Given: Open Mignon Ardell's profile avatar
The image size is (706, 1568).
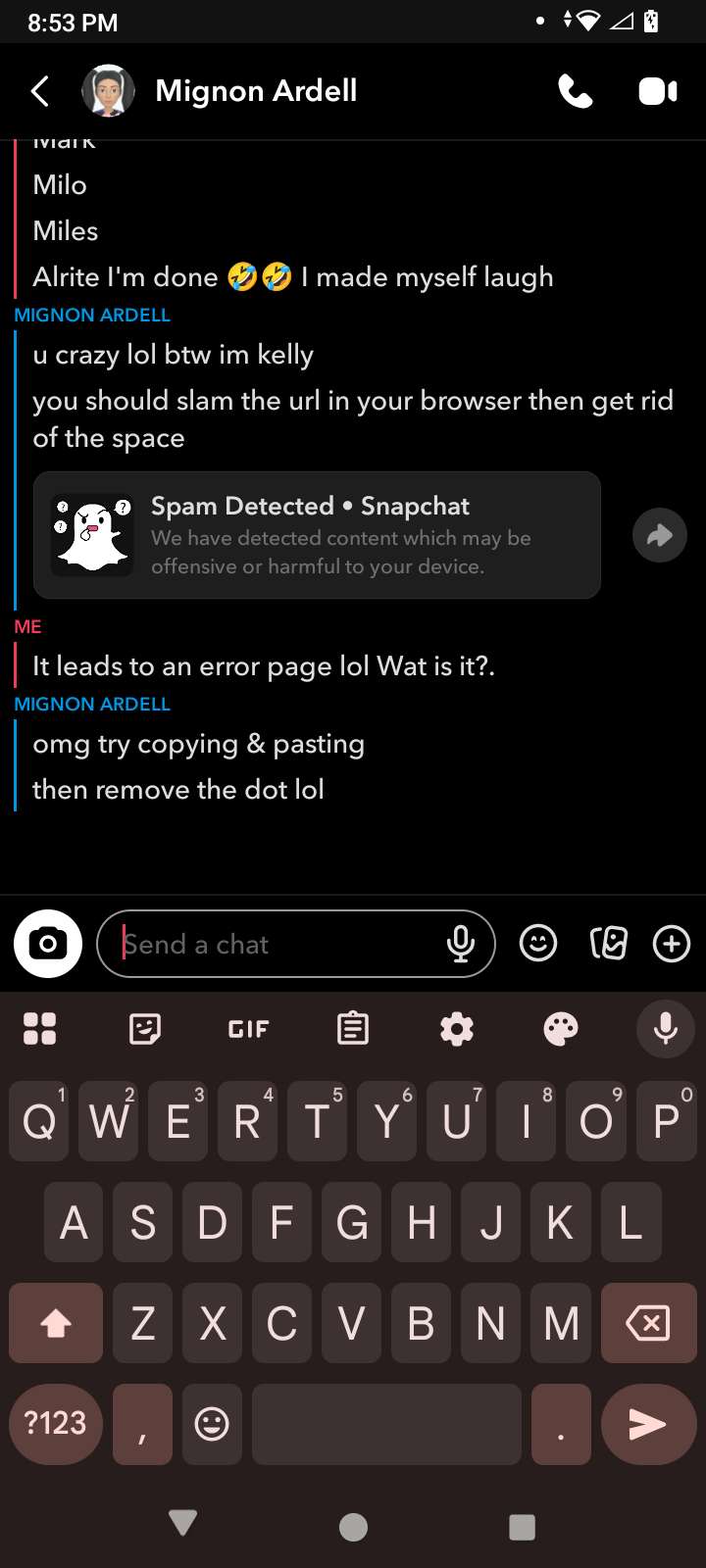Looking at the screenshot, I should [108, 91].
